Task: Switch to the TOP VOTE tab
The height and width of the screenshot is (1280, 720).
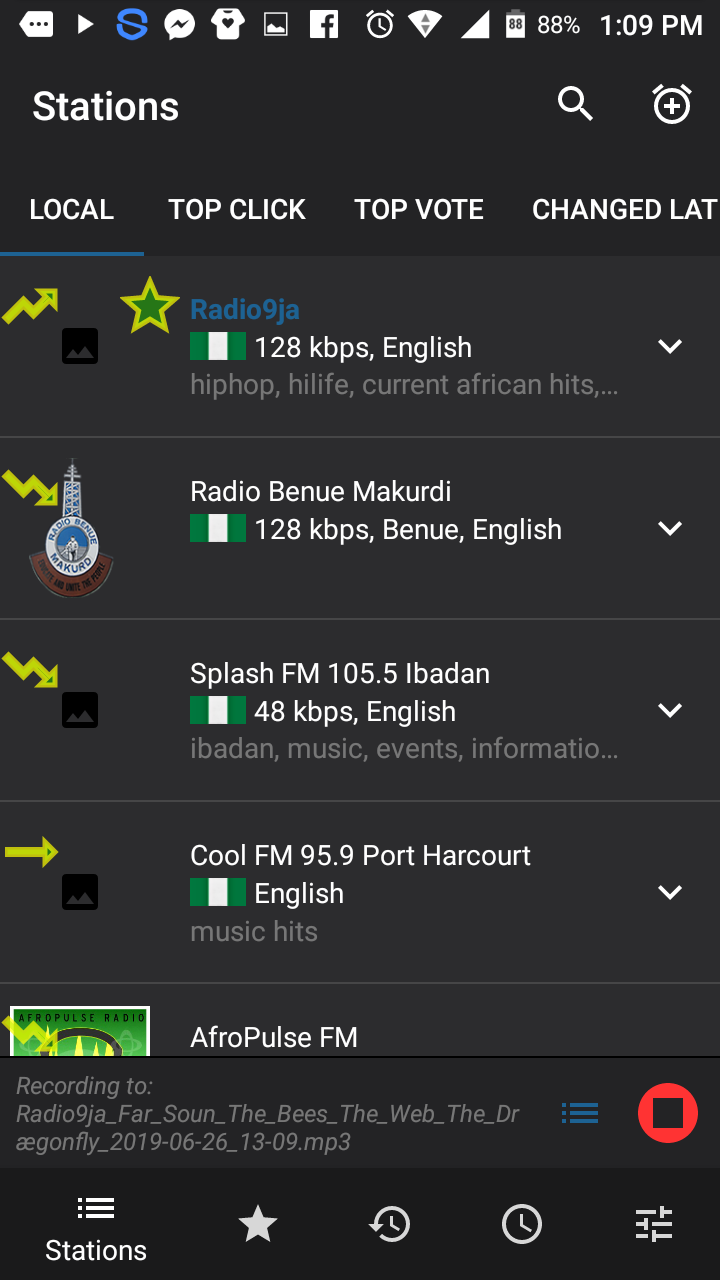Action: click(419, 209)
